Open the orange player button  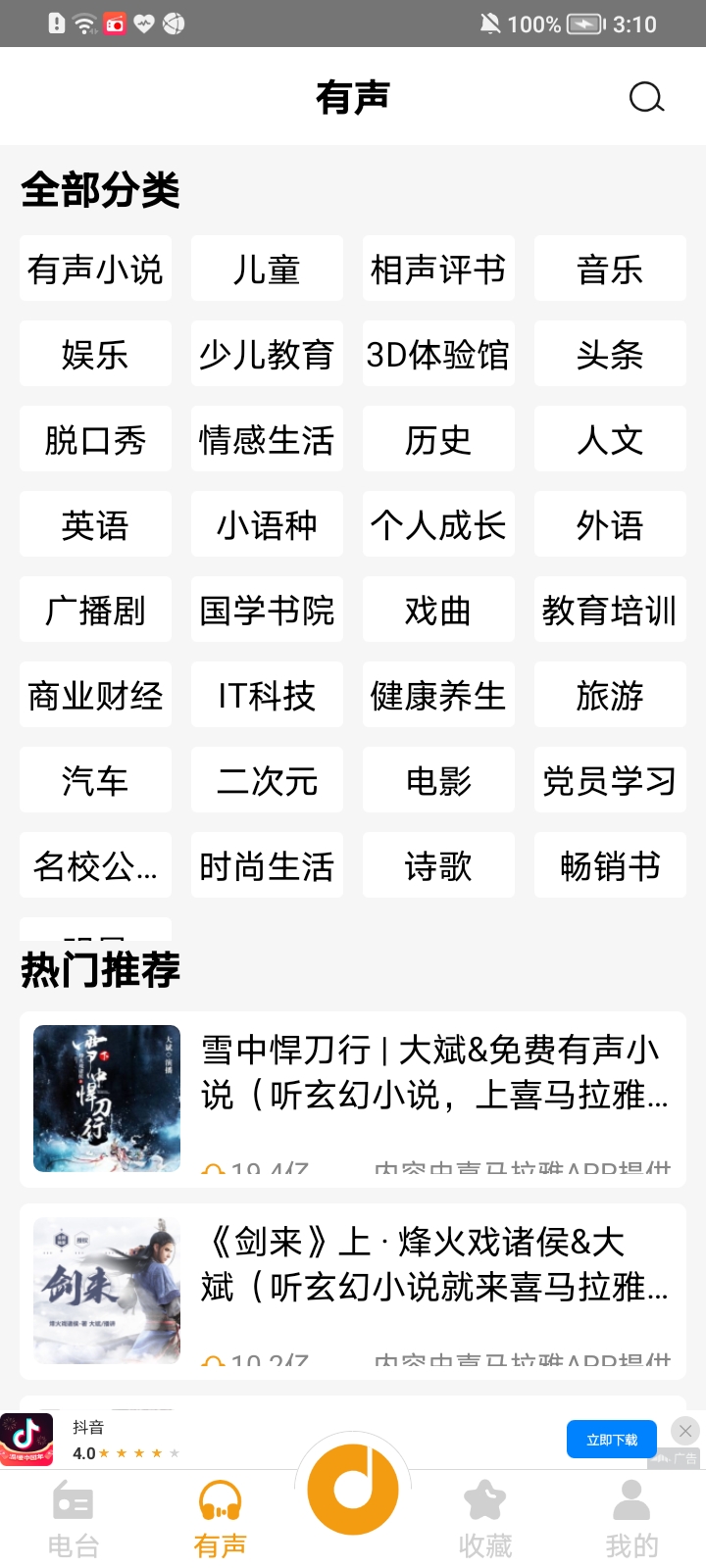coord(353,1489)
